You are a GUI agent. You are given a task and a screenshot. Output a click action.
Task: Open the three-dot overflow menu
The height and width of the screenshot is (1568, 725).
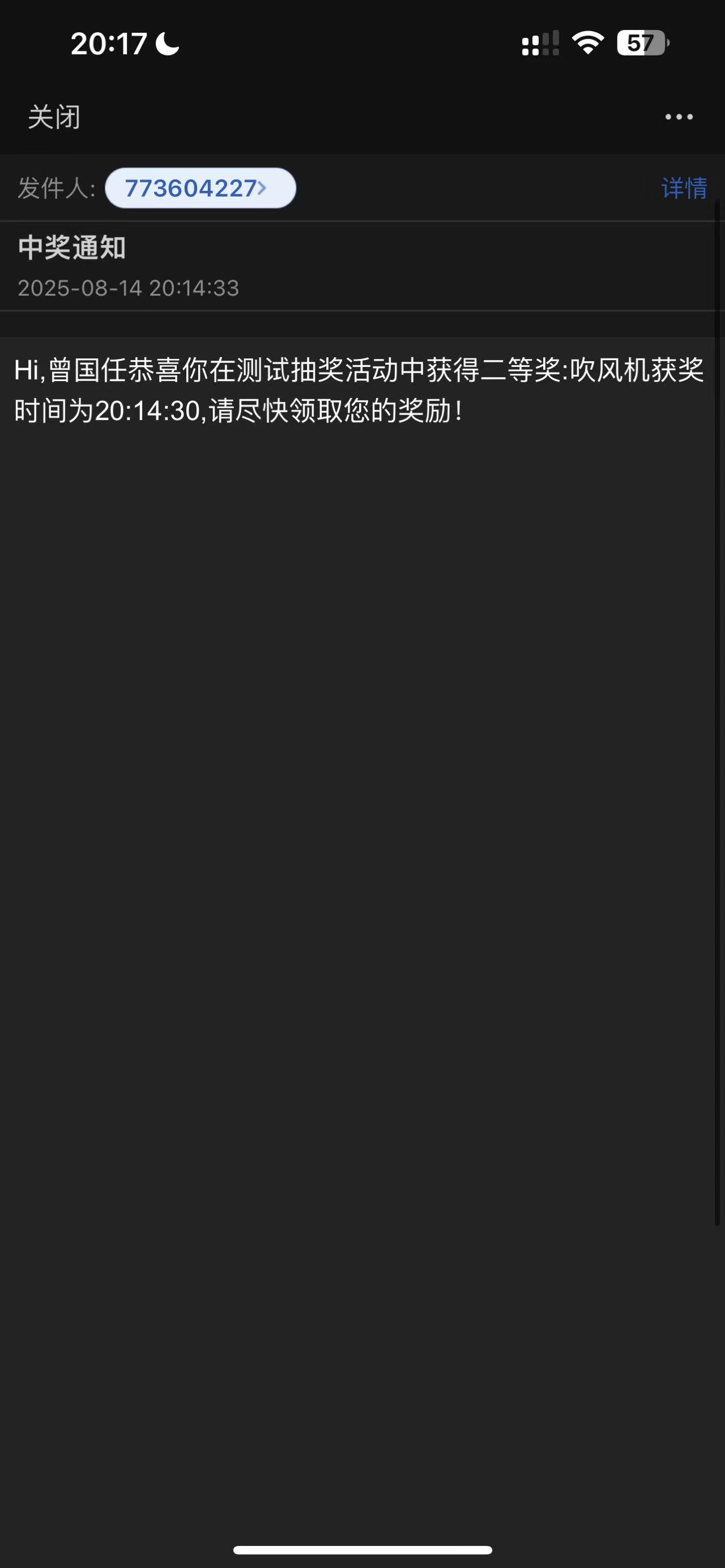point(678,117)
